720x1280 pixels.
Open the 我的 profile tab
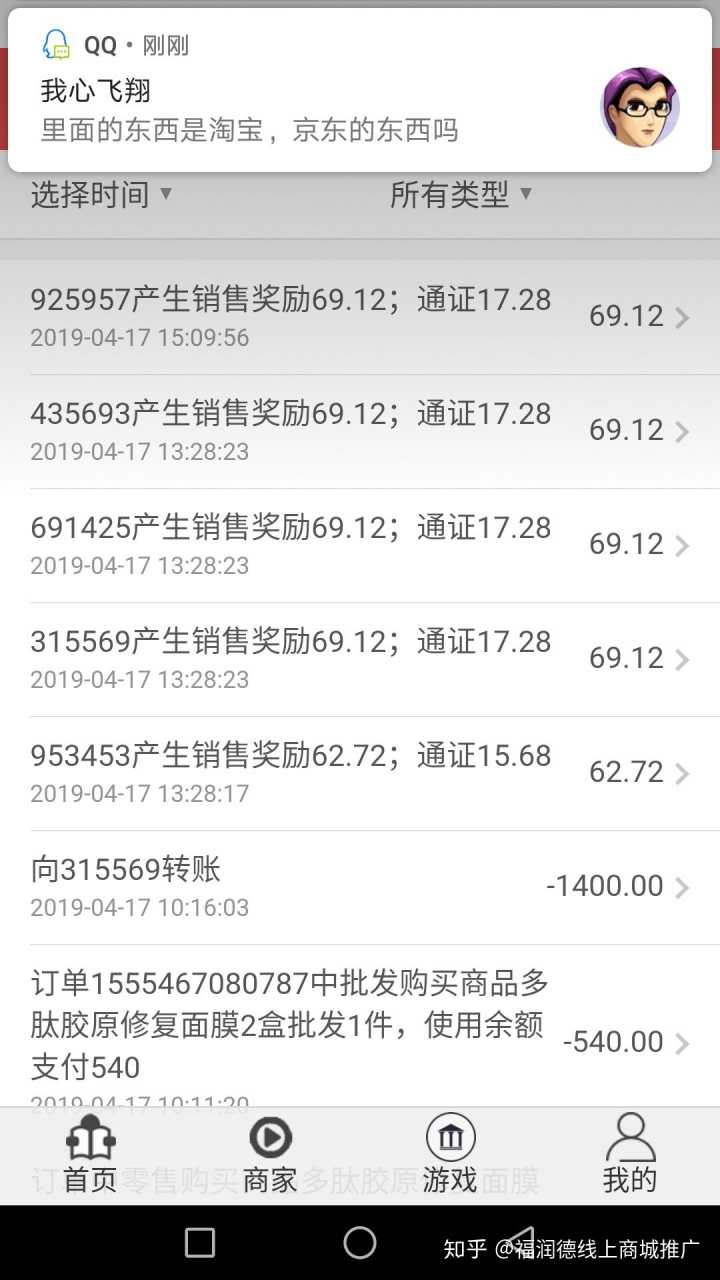(630, 1155)
